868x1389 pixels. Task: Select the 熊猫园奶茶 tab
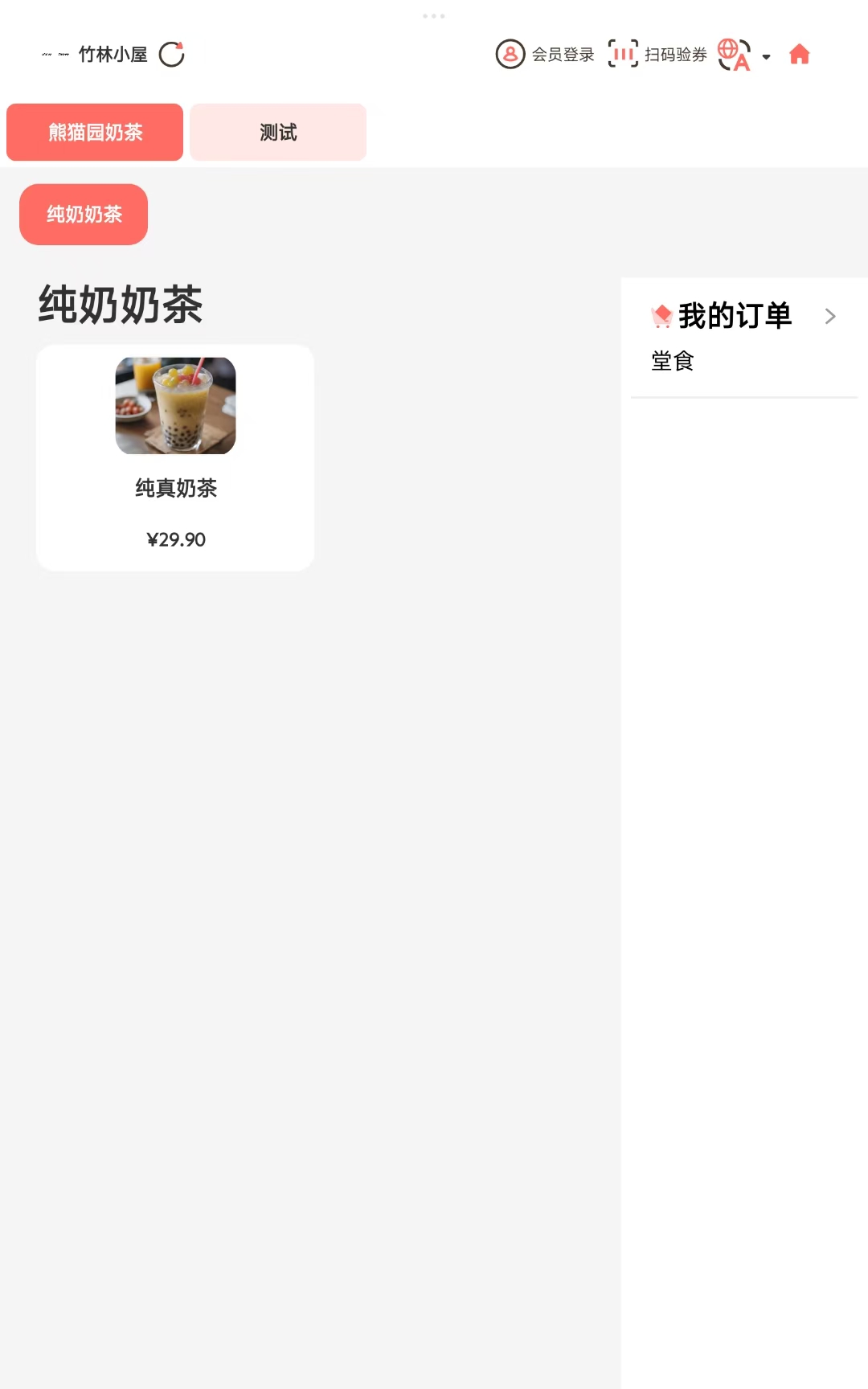click(x=95, y=132)
